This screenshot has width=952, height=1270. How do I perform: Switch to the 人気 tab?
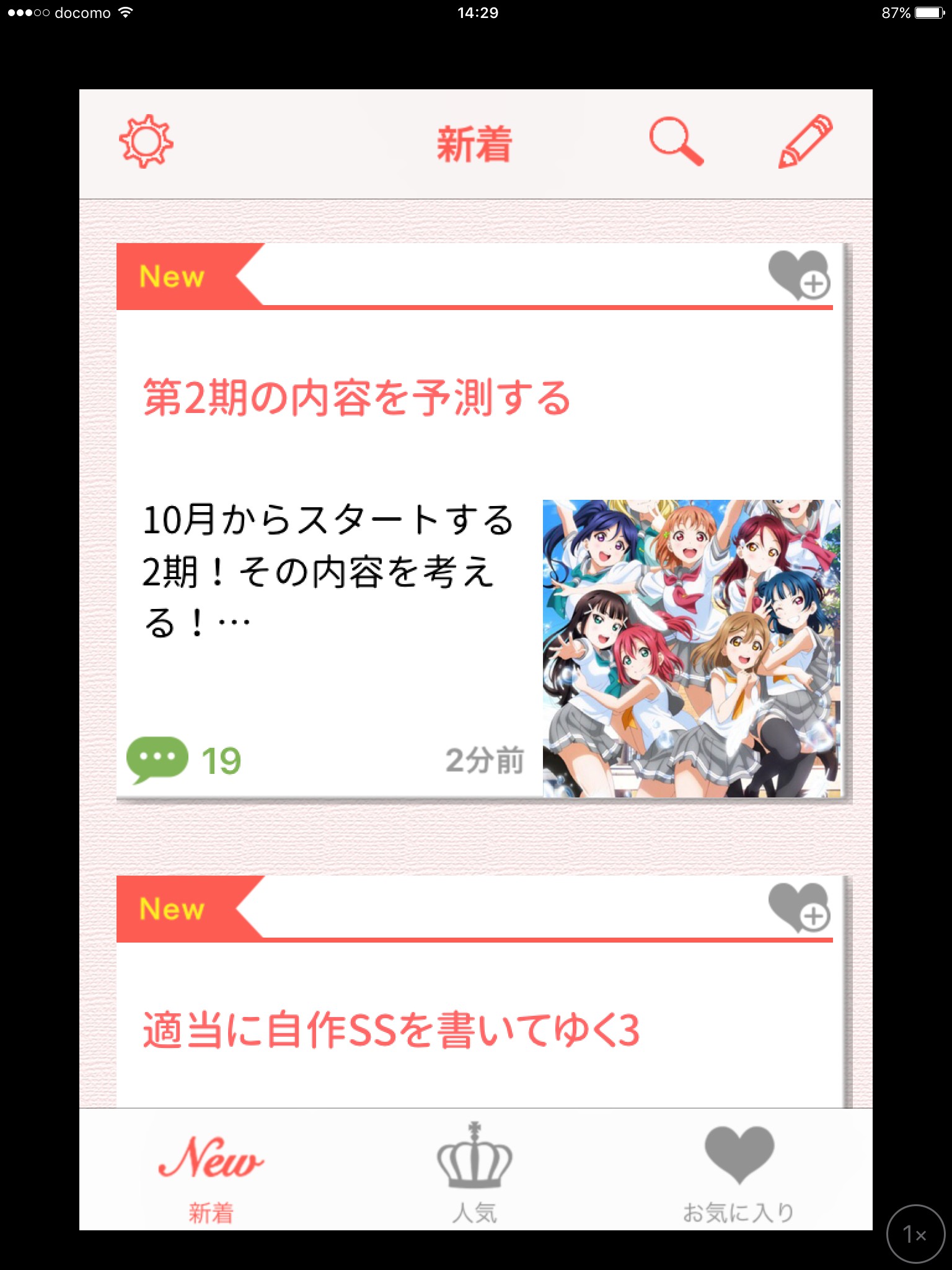475,1172
